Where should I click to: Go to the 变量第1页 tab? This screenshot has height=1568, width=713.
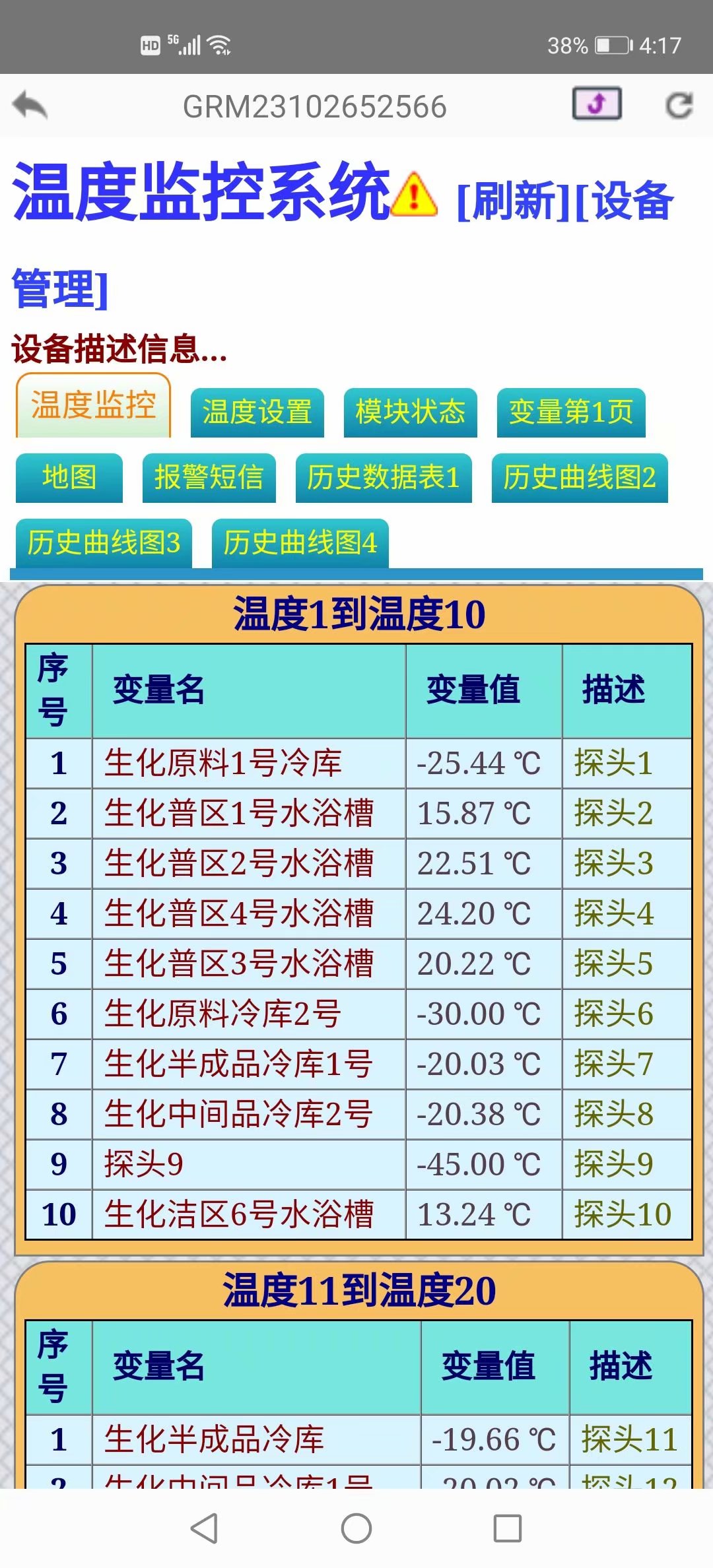570,412
